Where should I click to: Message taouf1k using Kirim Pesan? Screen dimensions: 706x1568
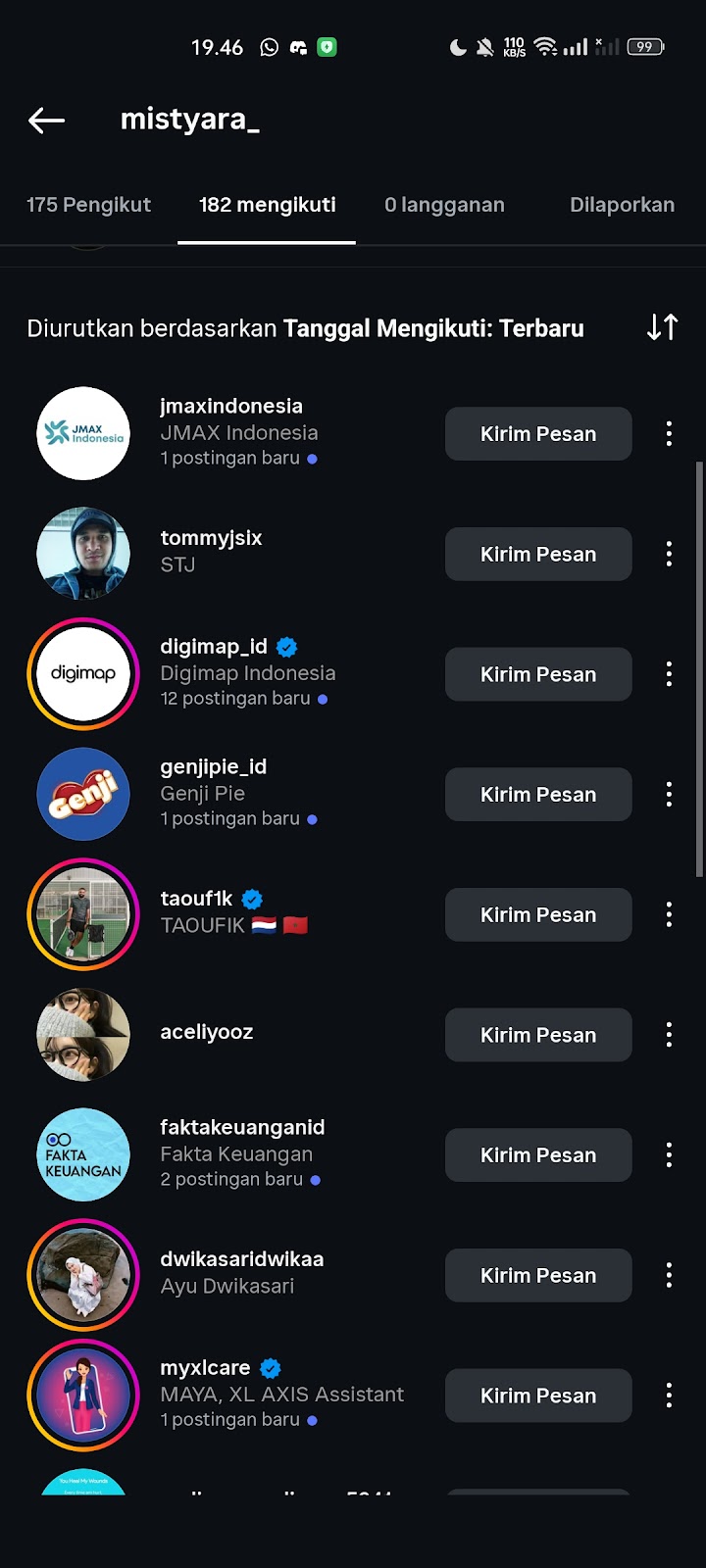click(537, 915)
